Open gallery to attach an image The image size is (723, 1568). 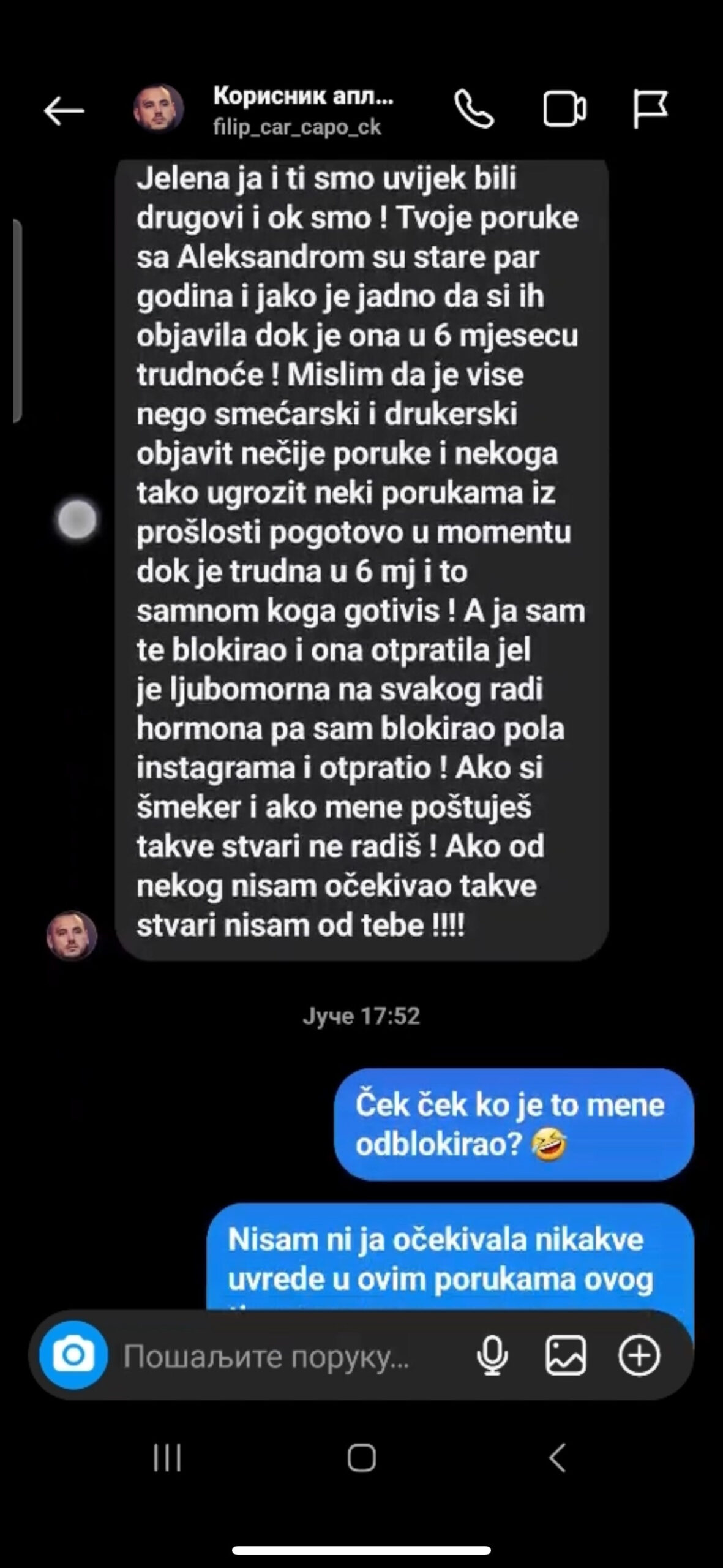point(565,1356)
